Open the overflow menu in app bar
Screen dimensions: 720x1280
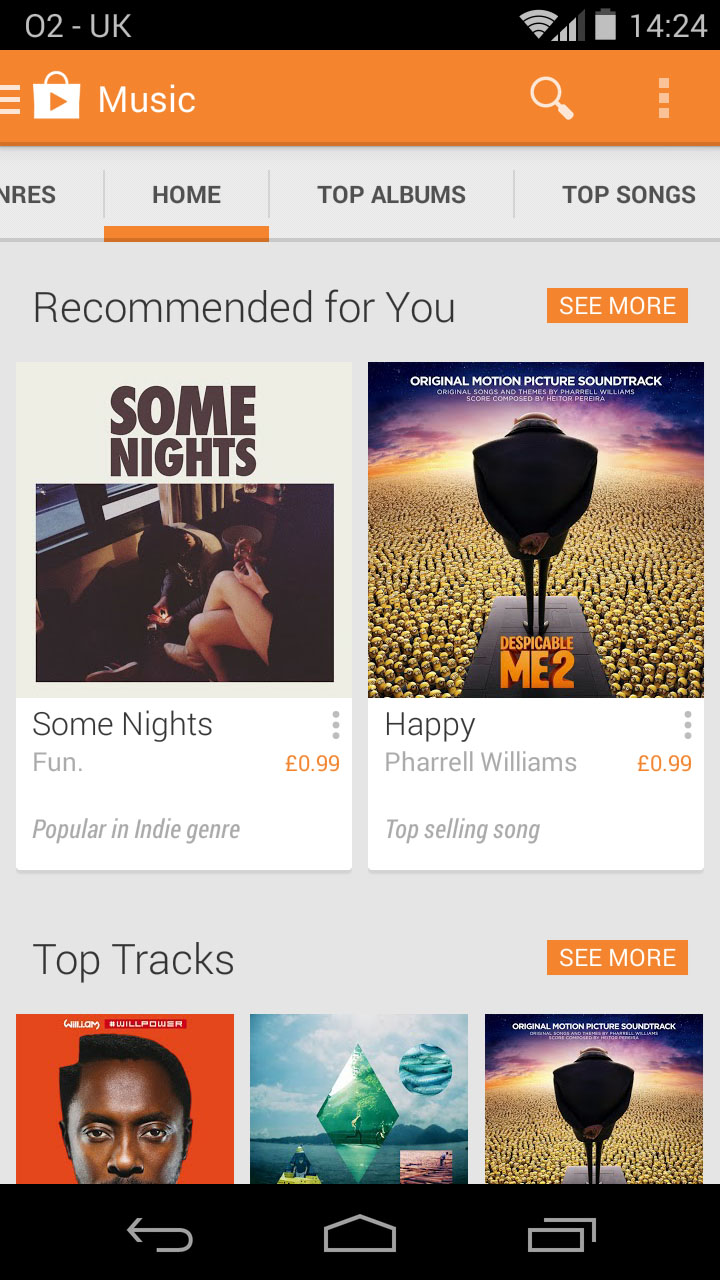tap(663, 99)
